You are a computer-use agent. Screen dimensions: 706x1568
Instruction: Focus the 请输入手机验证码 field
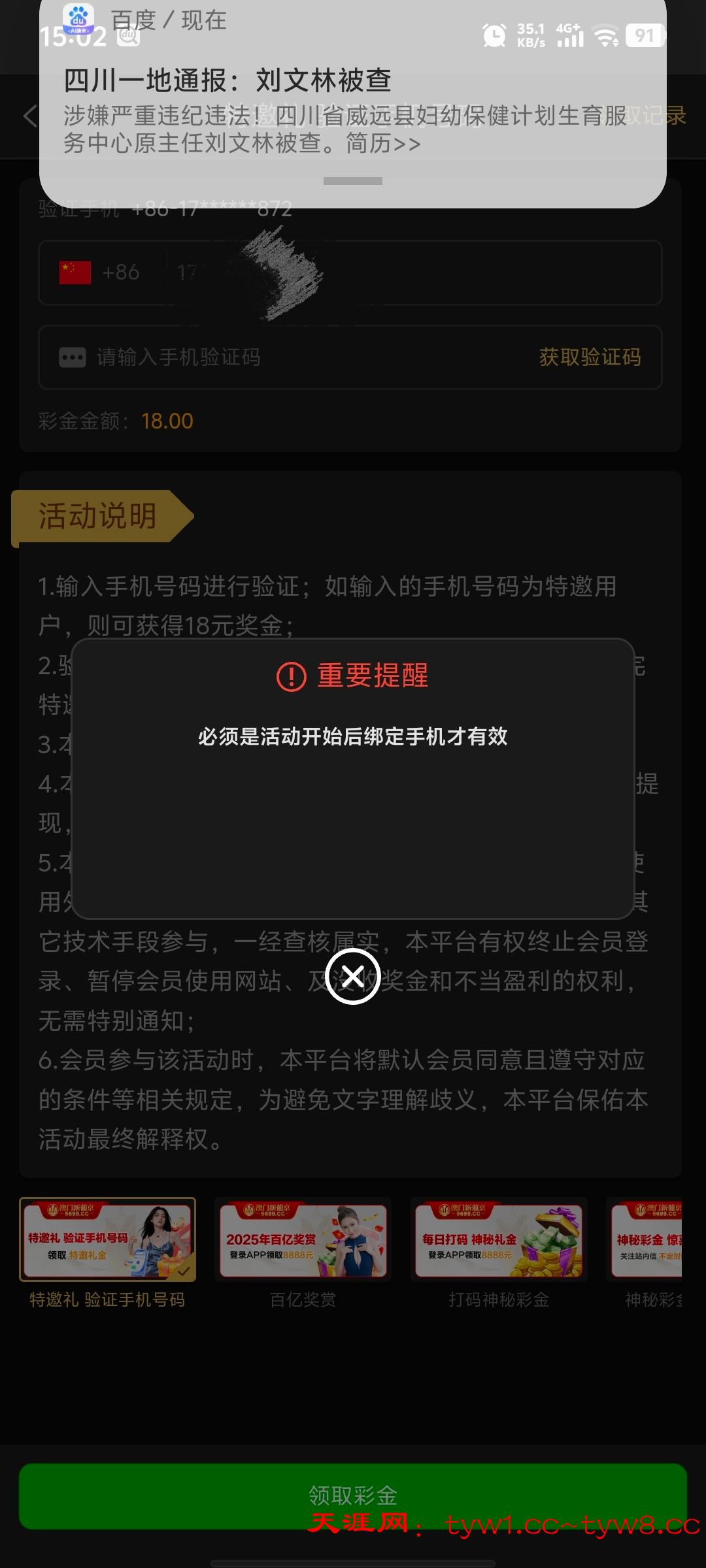coord(294,357)
